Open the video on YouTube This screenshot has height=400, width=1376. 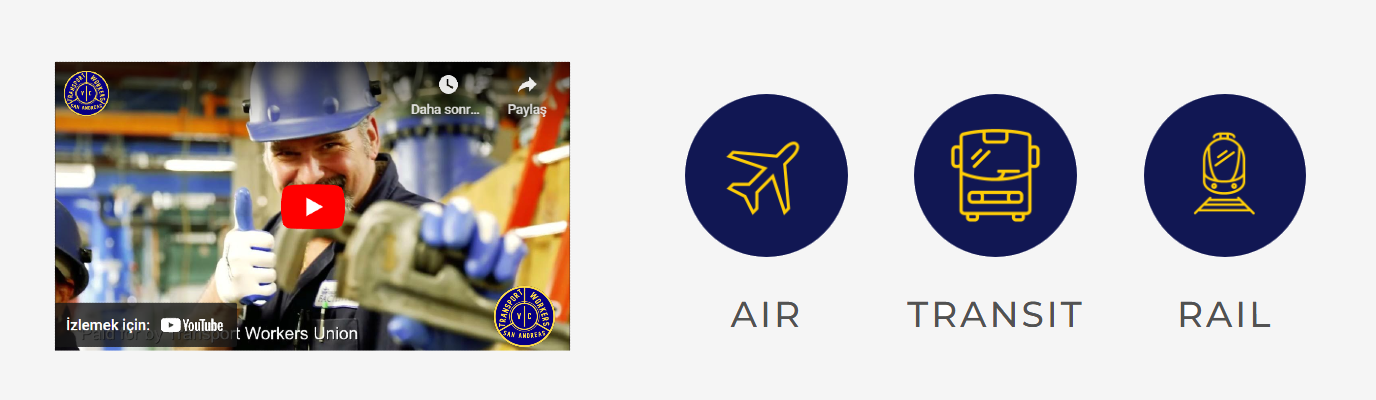[x=191, y=325]
